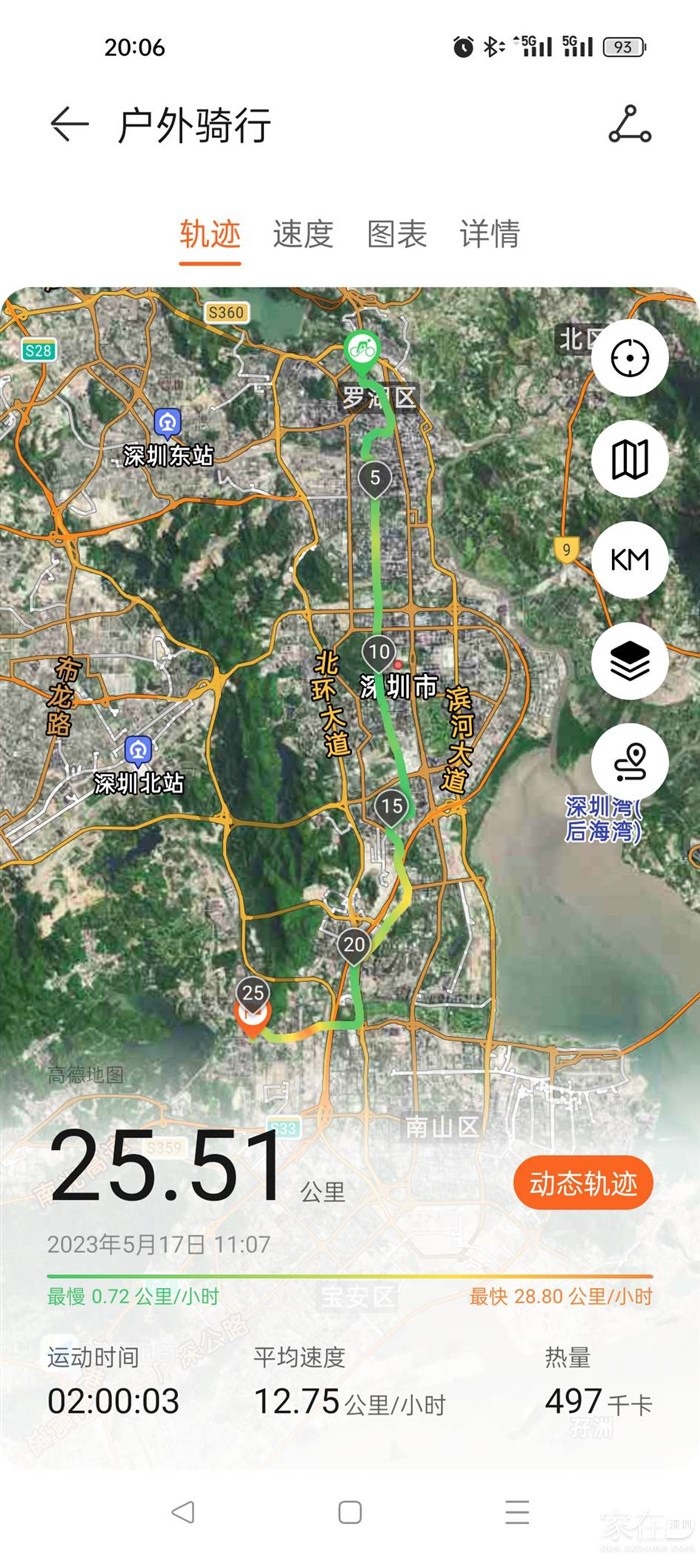Screen dimensions: 700x1555
Task: Toggle the KM distance markers
Action: pos(630,560)
